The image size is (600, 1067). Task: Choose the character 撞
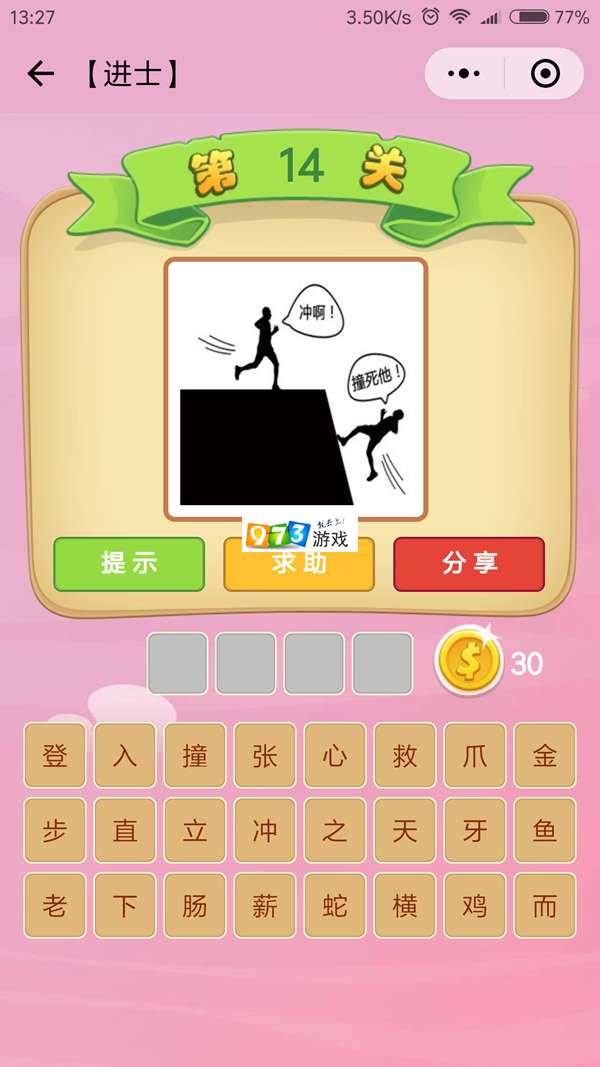point(195,755)
